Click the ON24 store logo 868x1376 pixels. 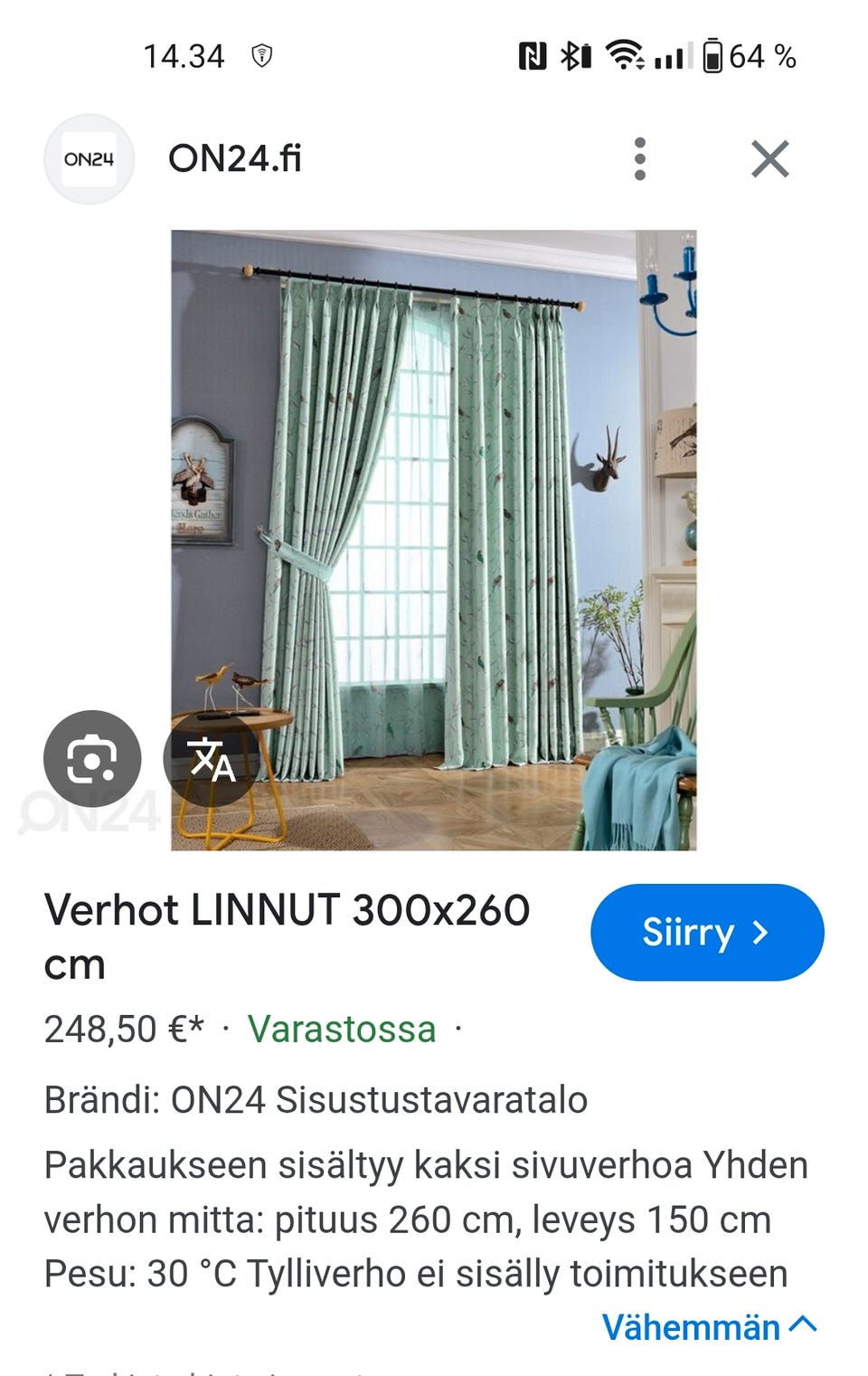89,159
